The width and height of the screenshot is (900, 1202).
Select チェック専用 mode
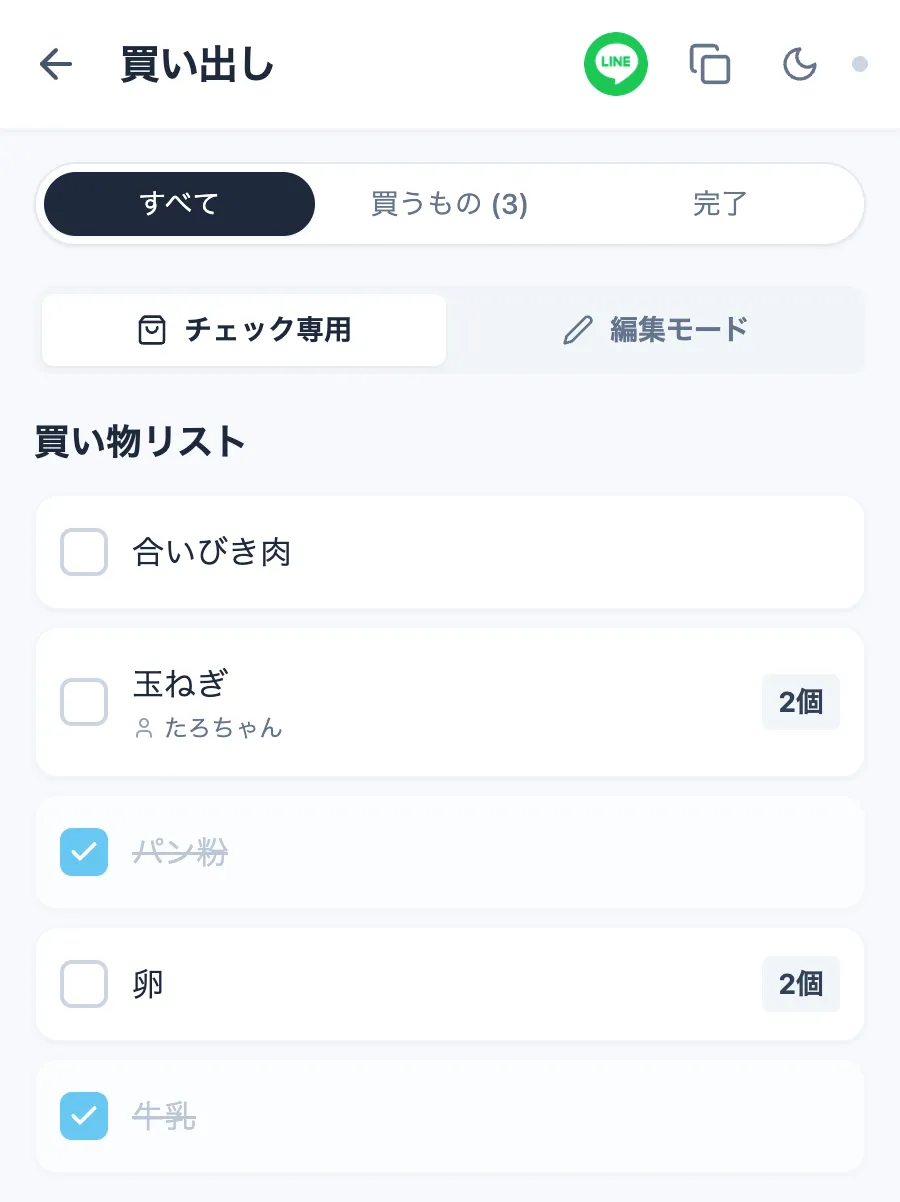click(243, 330)
